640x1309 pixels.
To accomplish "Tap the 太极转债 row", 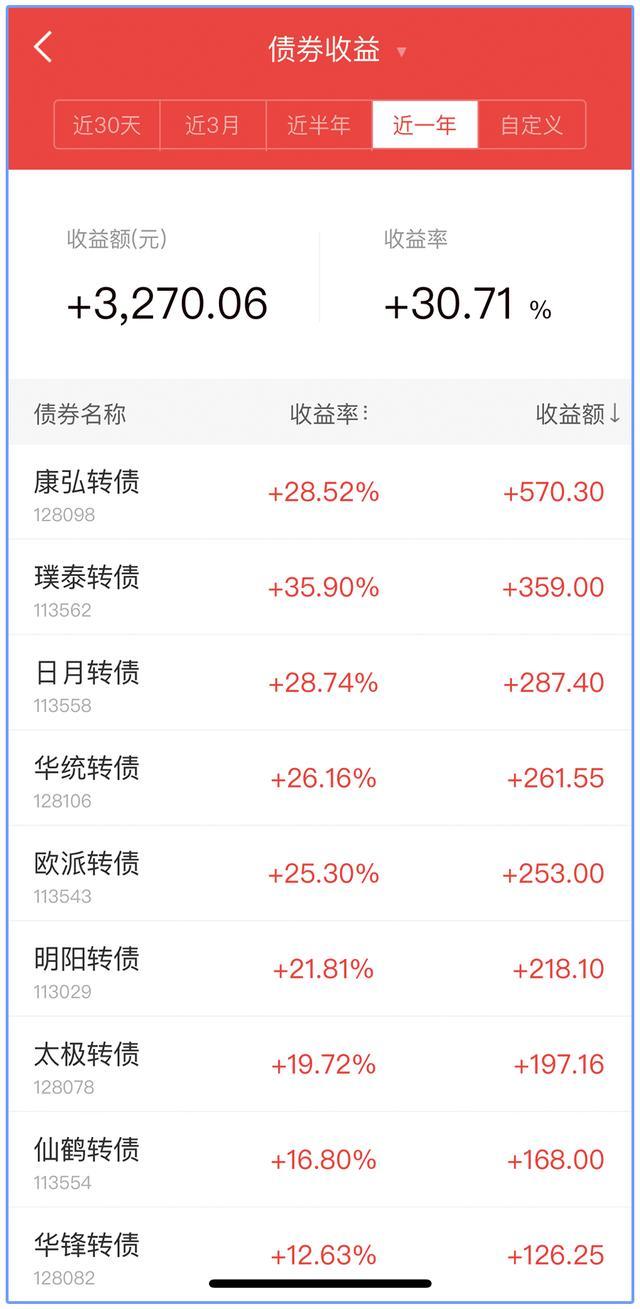I will click(320, 1065).
